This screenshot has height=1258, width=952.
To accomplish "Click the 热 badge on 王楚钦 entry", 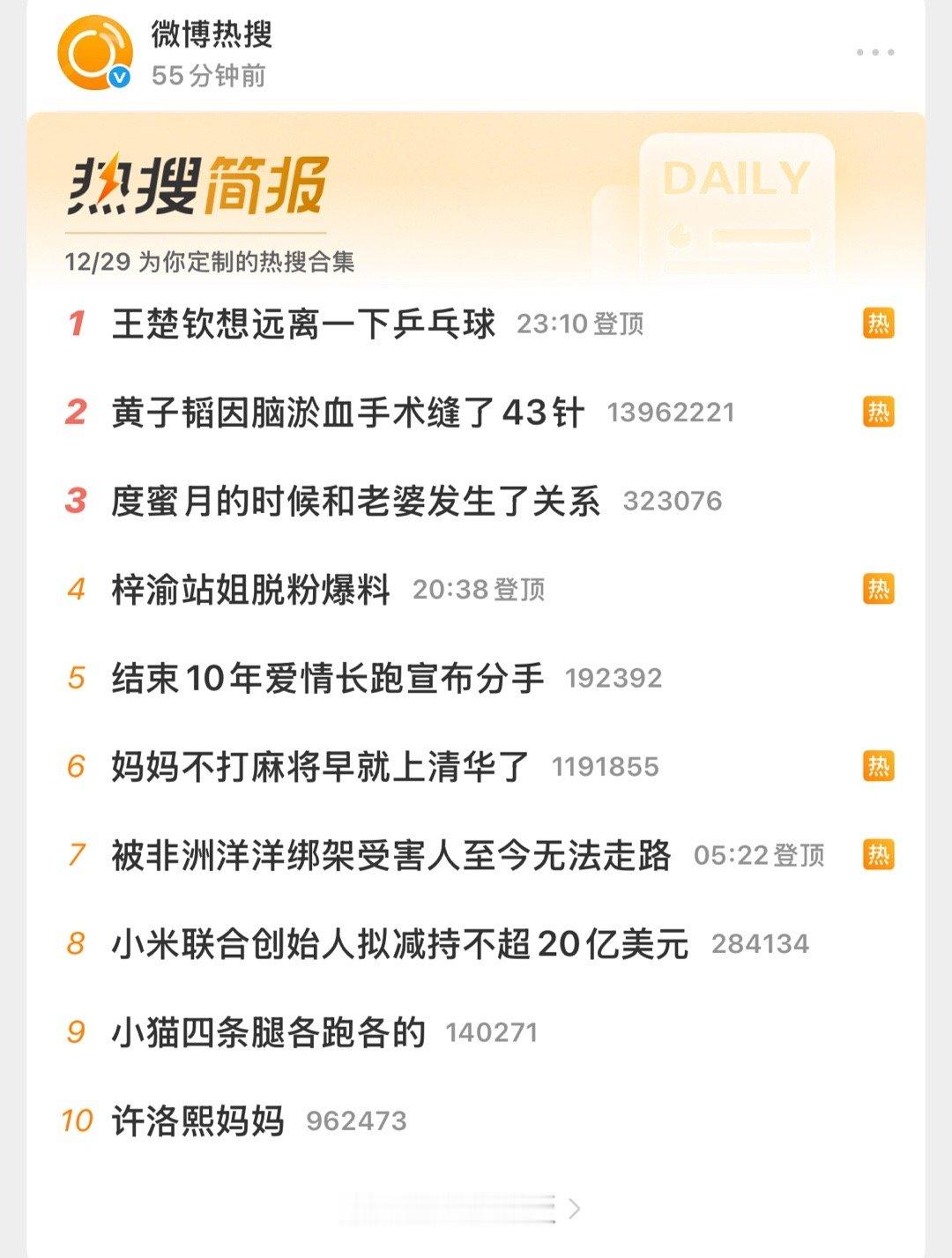I will [877, 324].
